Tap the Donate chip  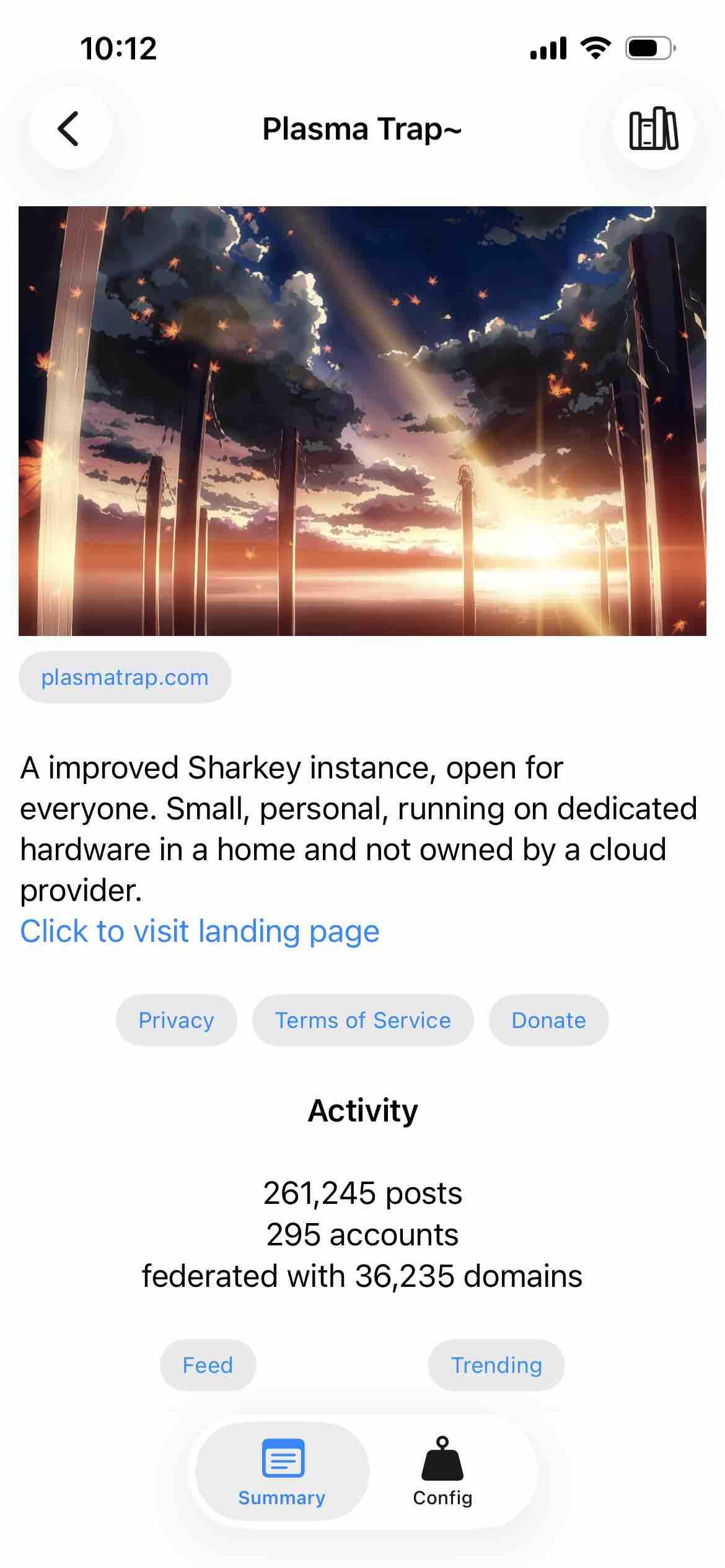coord(548,1021)
